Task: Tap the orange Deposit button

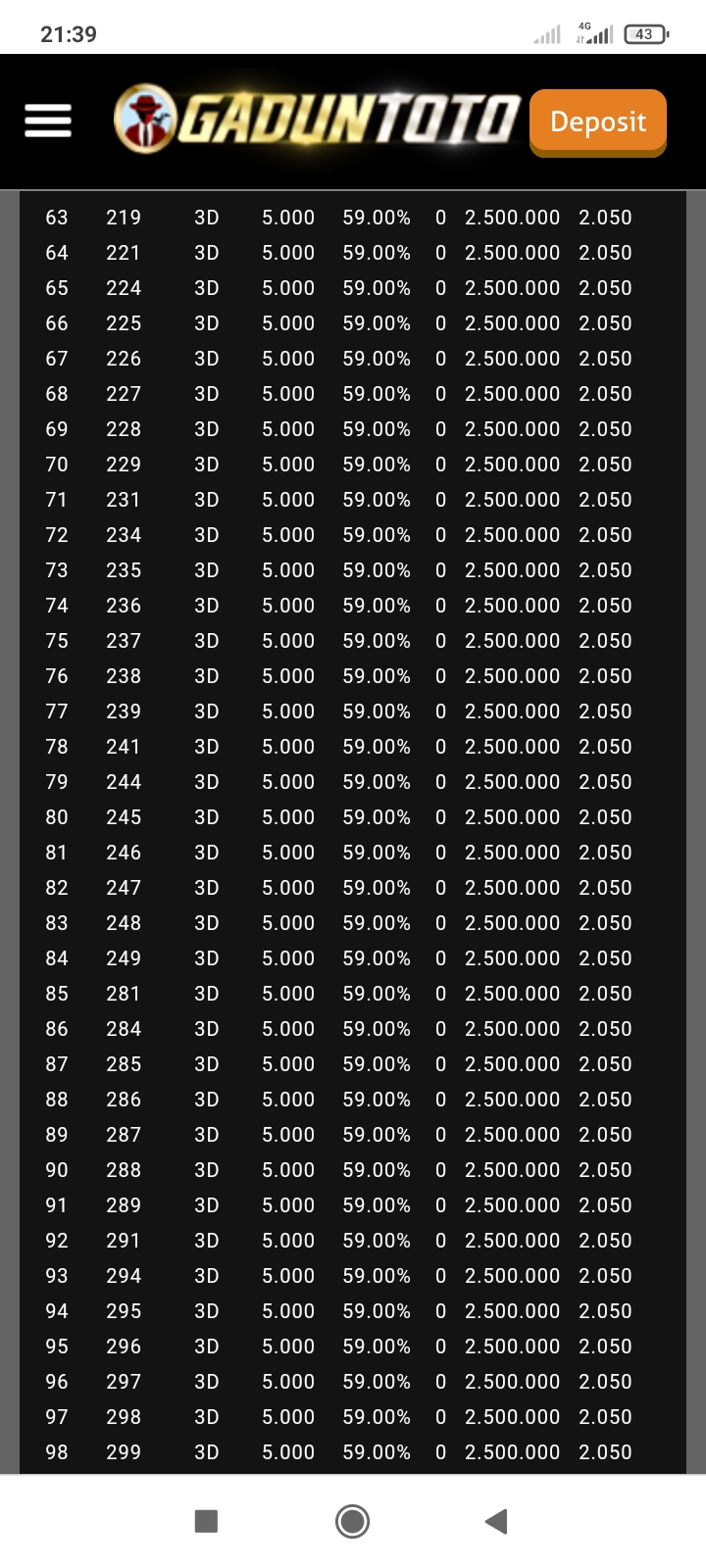Action: pos(597,122)
